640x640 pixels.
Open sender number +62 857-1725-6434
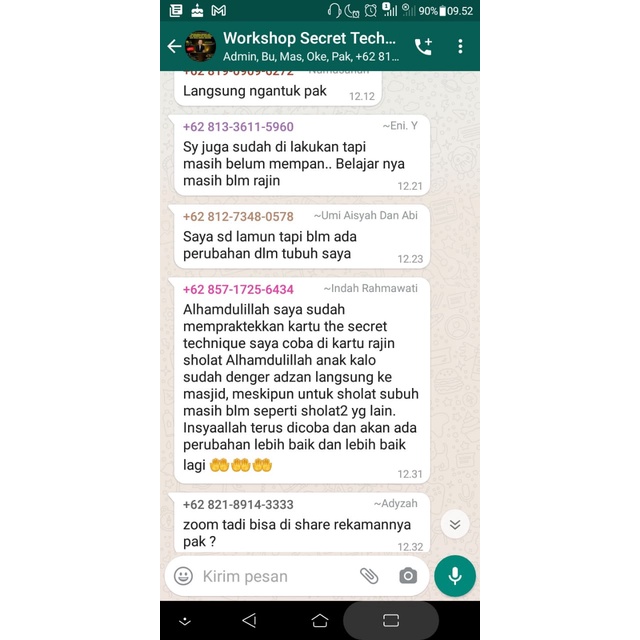[238, 289]
